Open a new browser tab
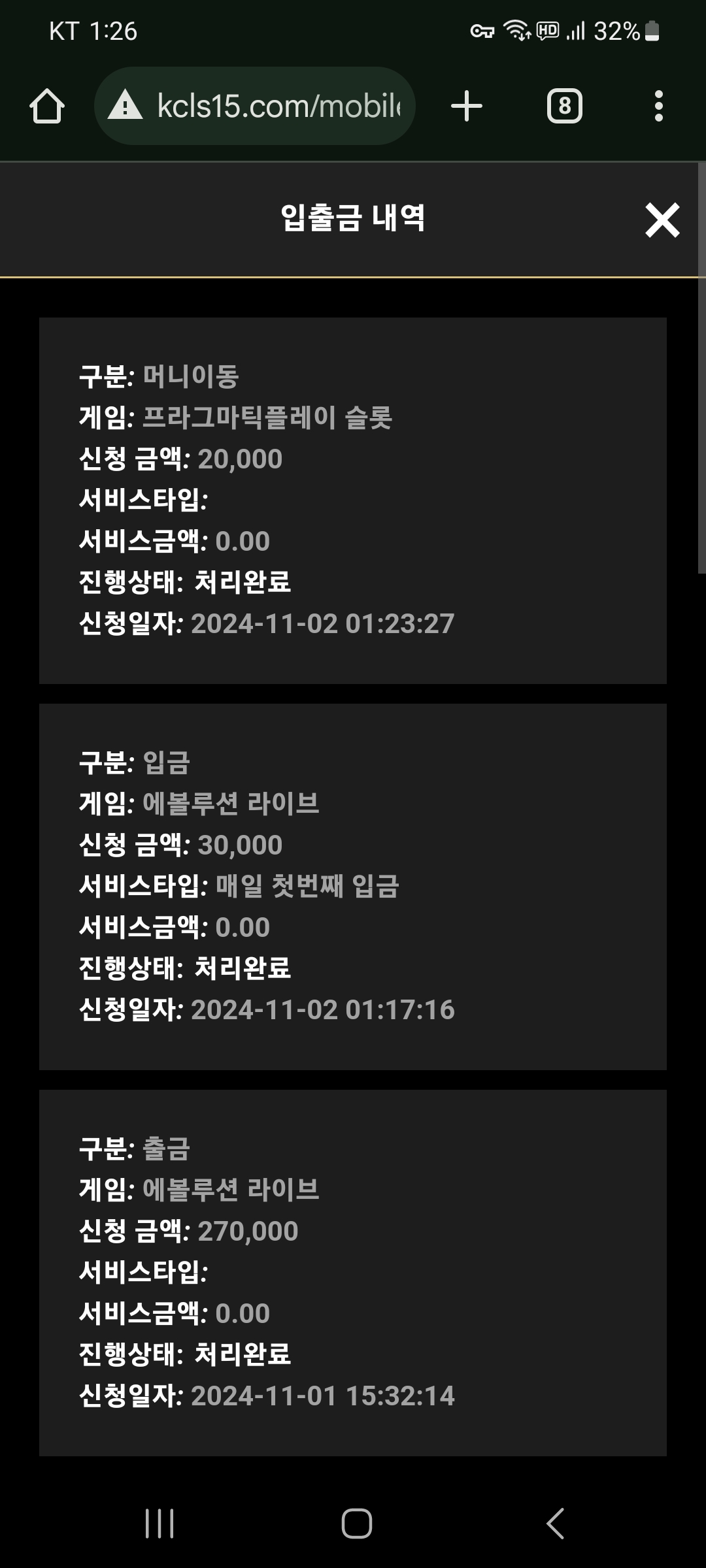The image size is (706, 1568). [x=467, y=106]
